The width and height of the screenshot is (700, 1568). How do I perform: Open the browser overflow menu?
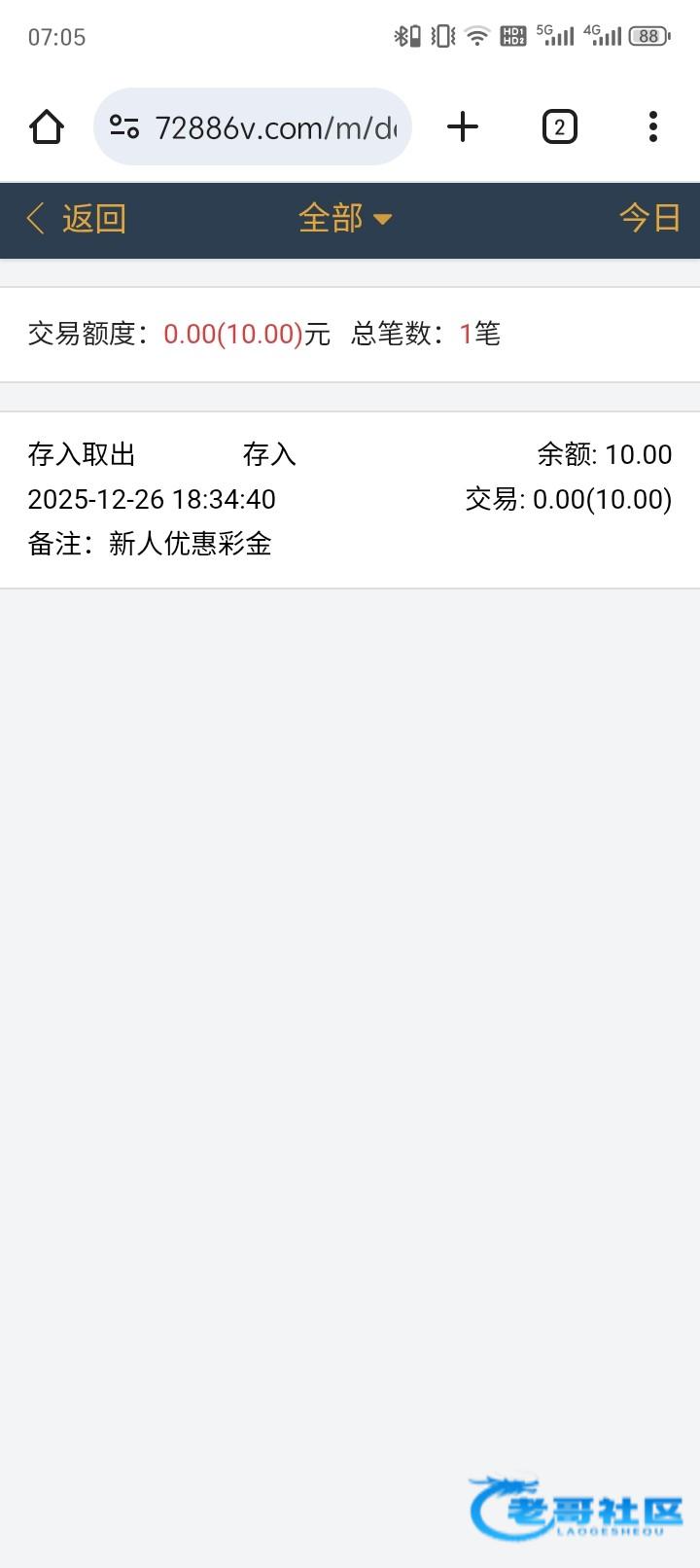coord(652,127)
